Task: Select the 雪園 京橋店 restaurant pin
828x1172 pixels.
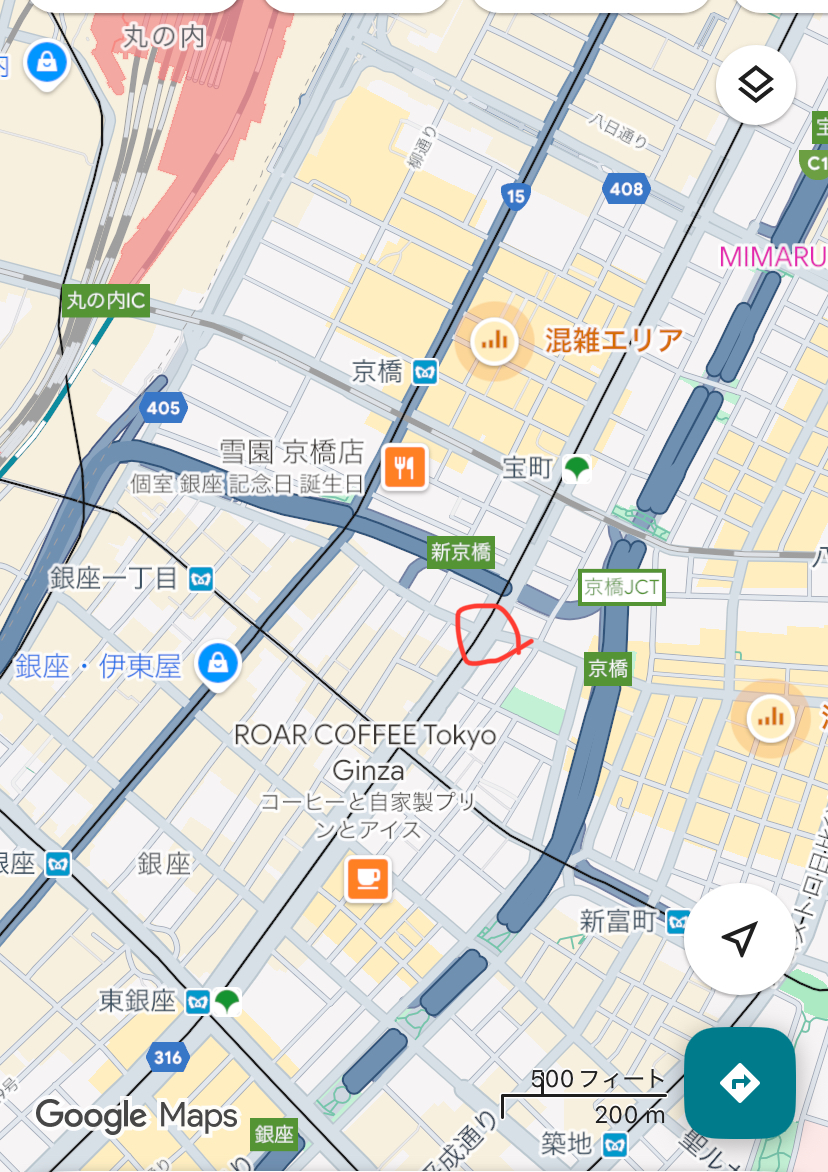Action: tap(405, 467)
